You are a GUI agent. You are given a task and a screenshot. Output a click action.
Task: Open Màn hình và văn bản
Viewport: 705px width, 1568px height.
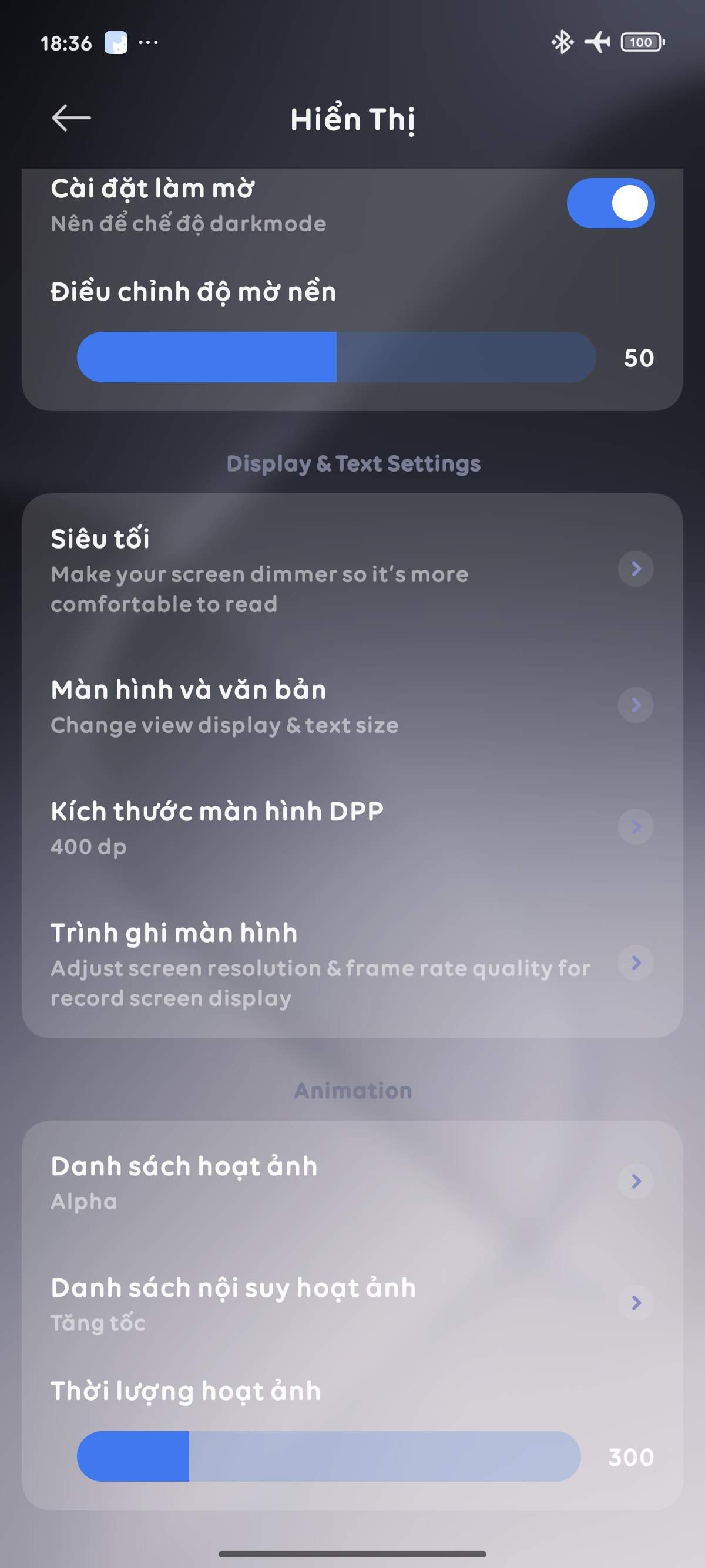point(352,705)
